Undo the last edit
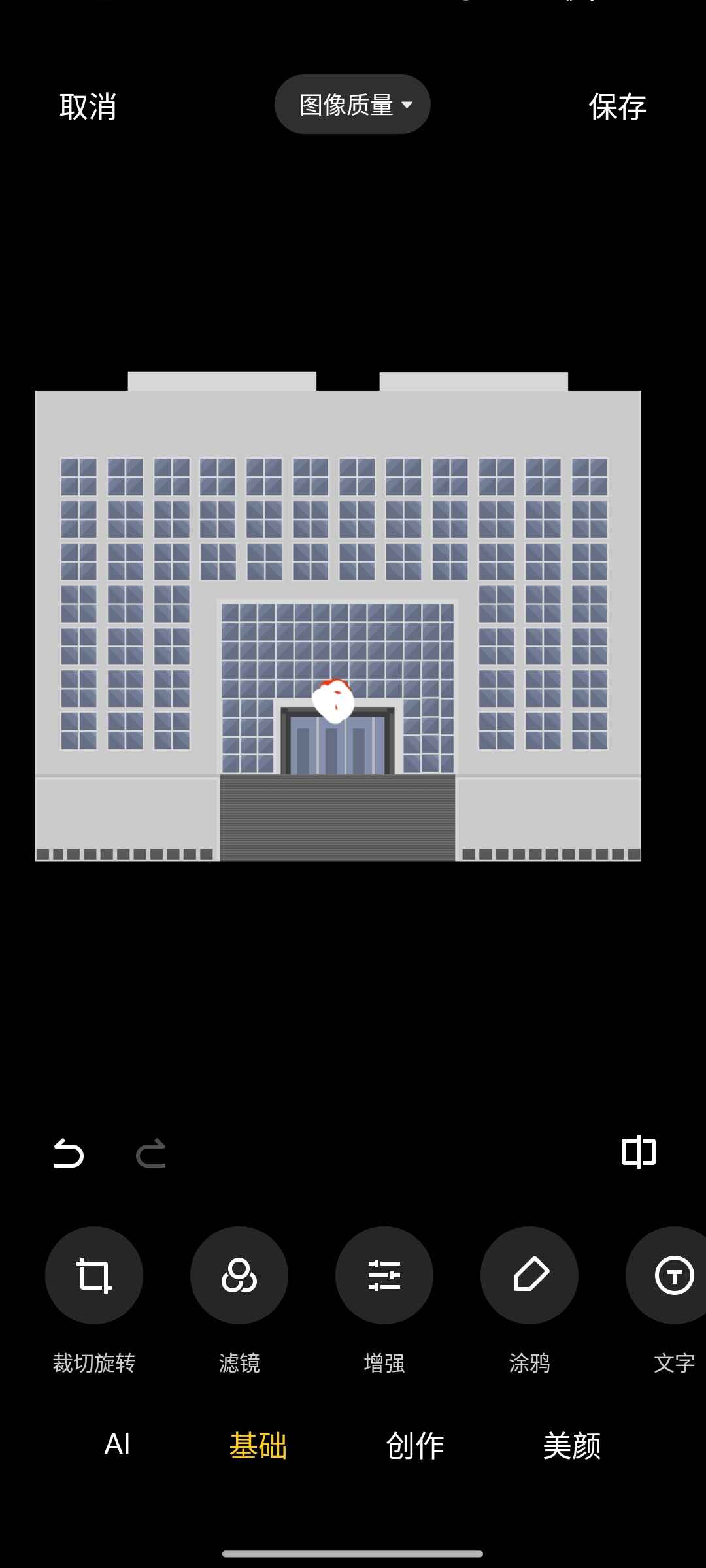The height and width of the screenshot is (1568, 706). pos(69,1152)
